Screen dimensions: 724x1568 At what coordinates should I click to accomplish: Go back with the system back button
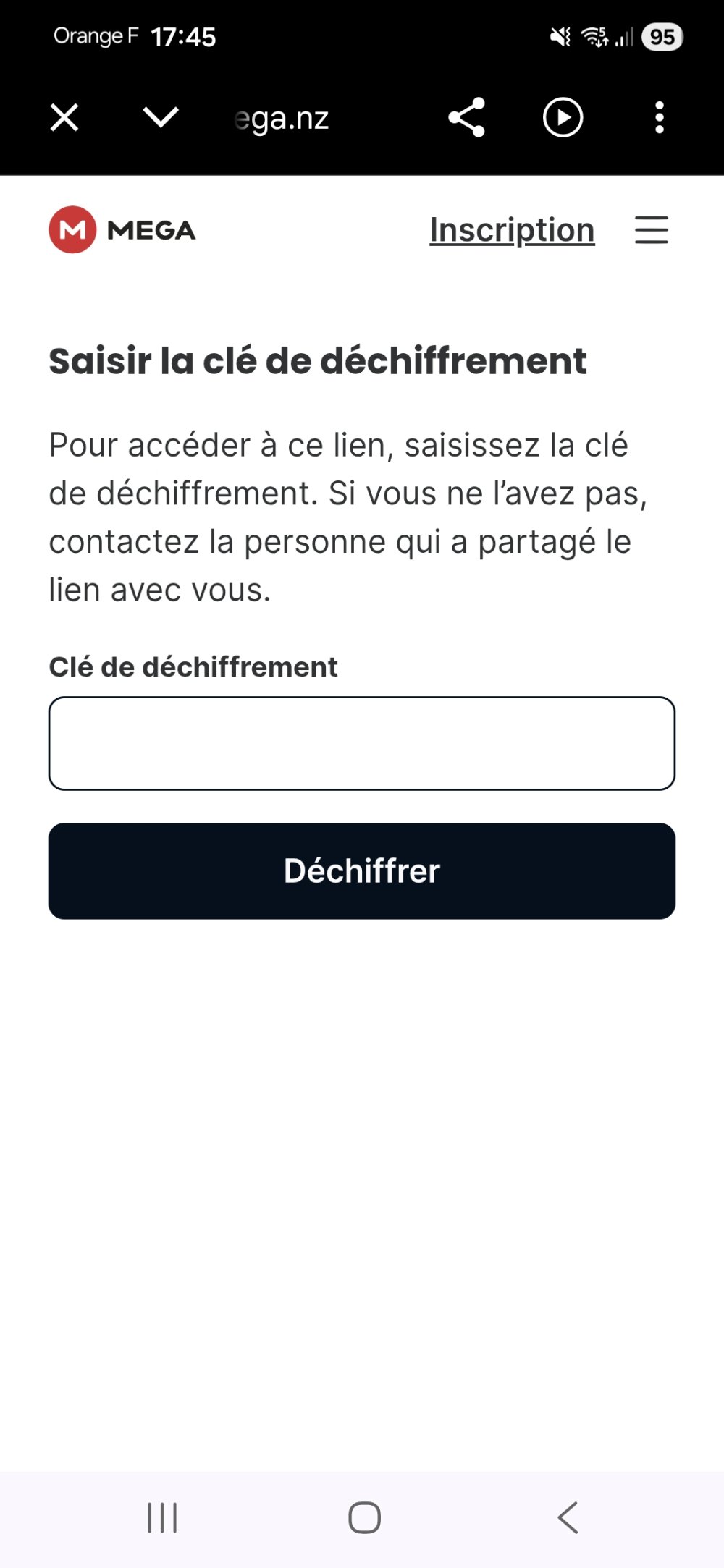[568, 1517]
